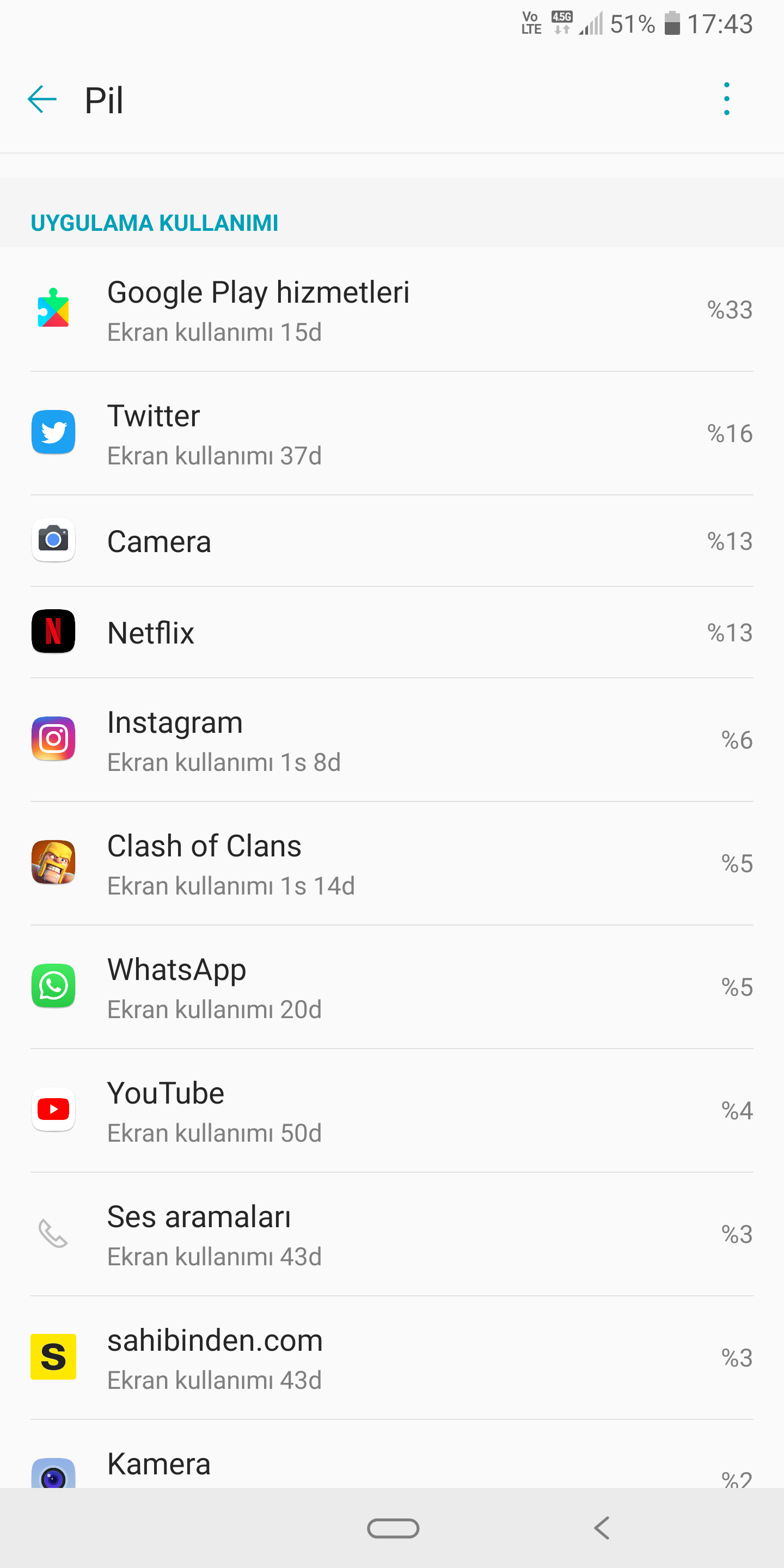Open Ses aramaları usage entry
Screen dimensions: 784x1568
pos(391,1235)
